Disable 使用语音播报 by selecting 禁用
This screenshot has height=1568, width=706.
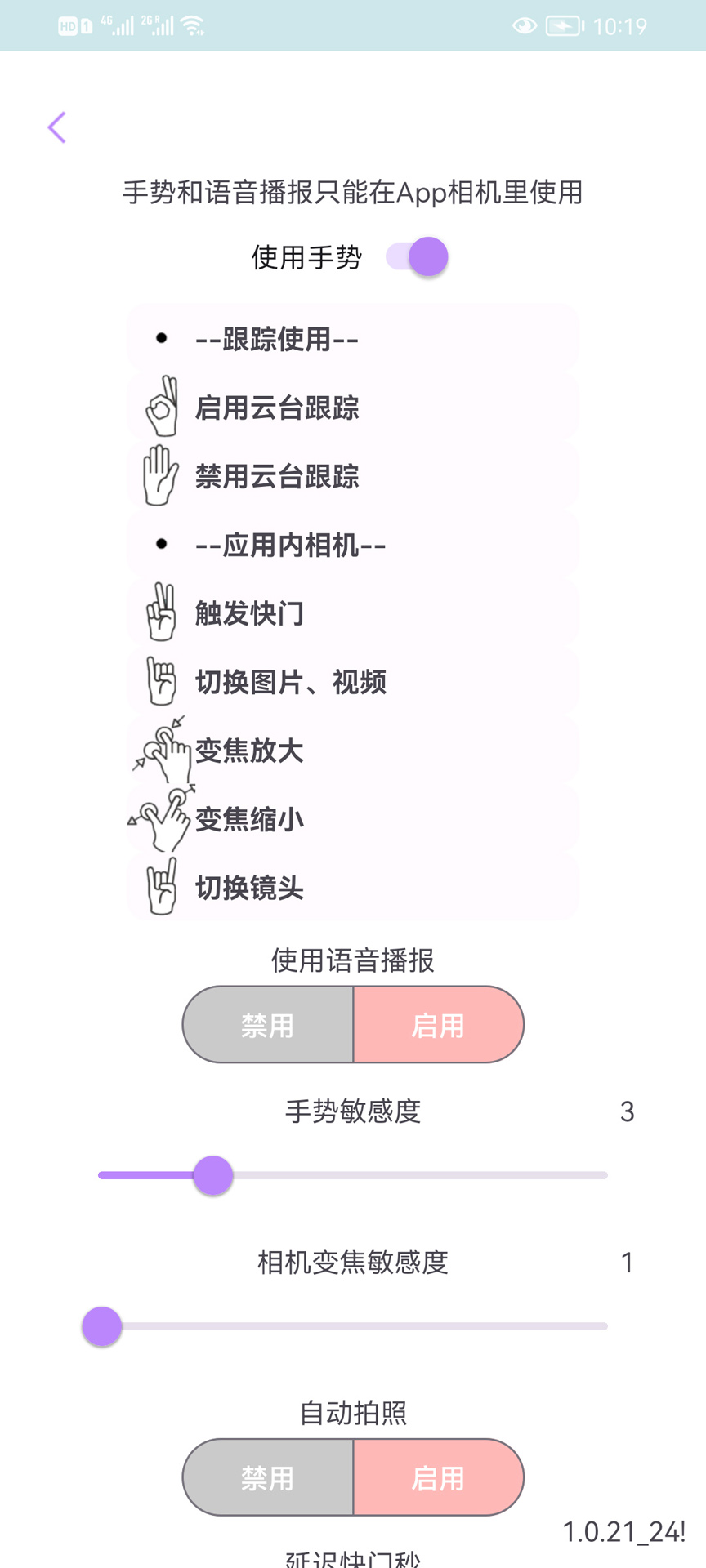pyautogui.click(x=268, y=1025)
